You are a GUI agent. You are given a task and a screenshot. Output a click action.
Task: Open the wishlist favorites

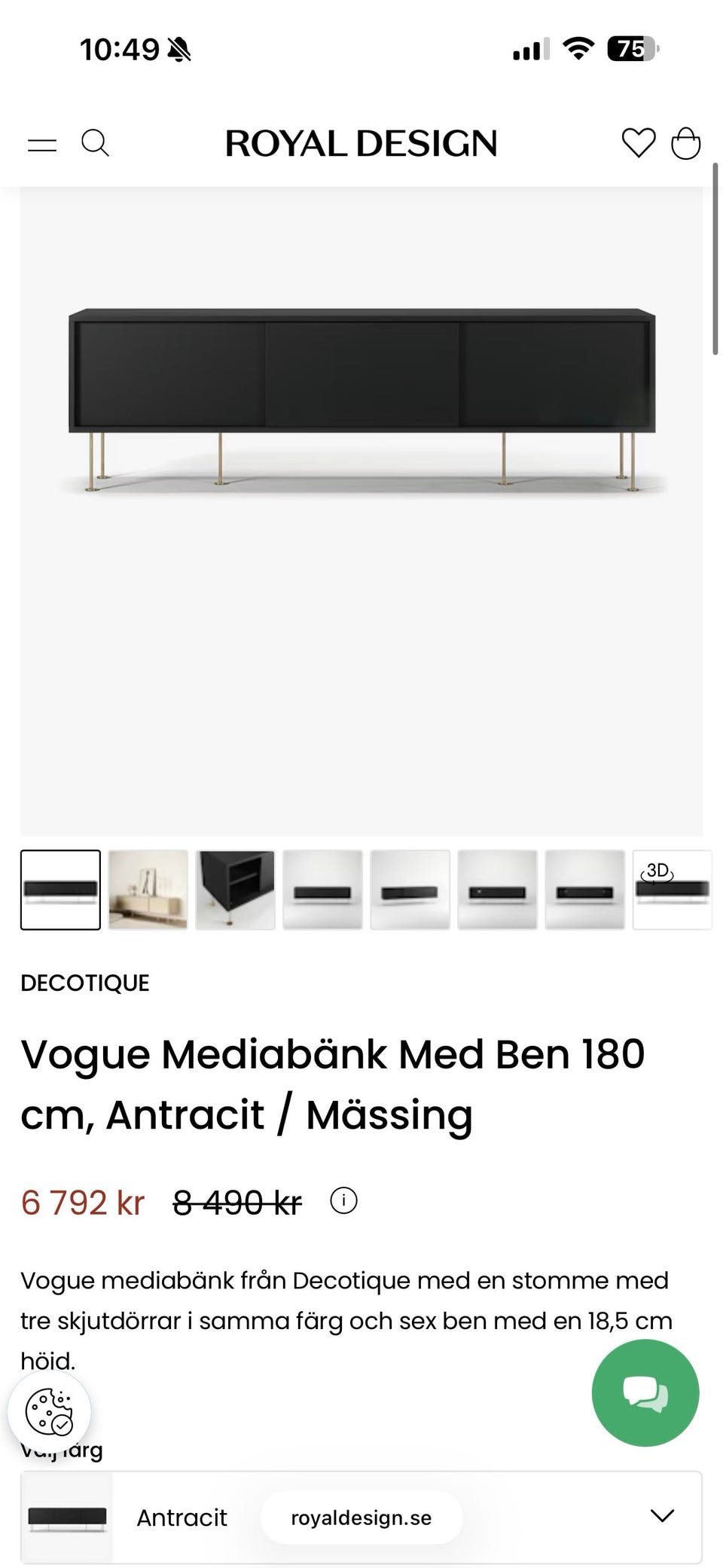pyautogui.click(x=639, y=143)
